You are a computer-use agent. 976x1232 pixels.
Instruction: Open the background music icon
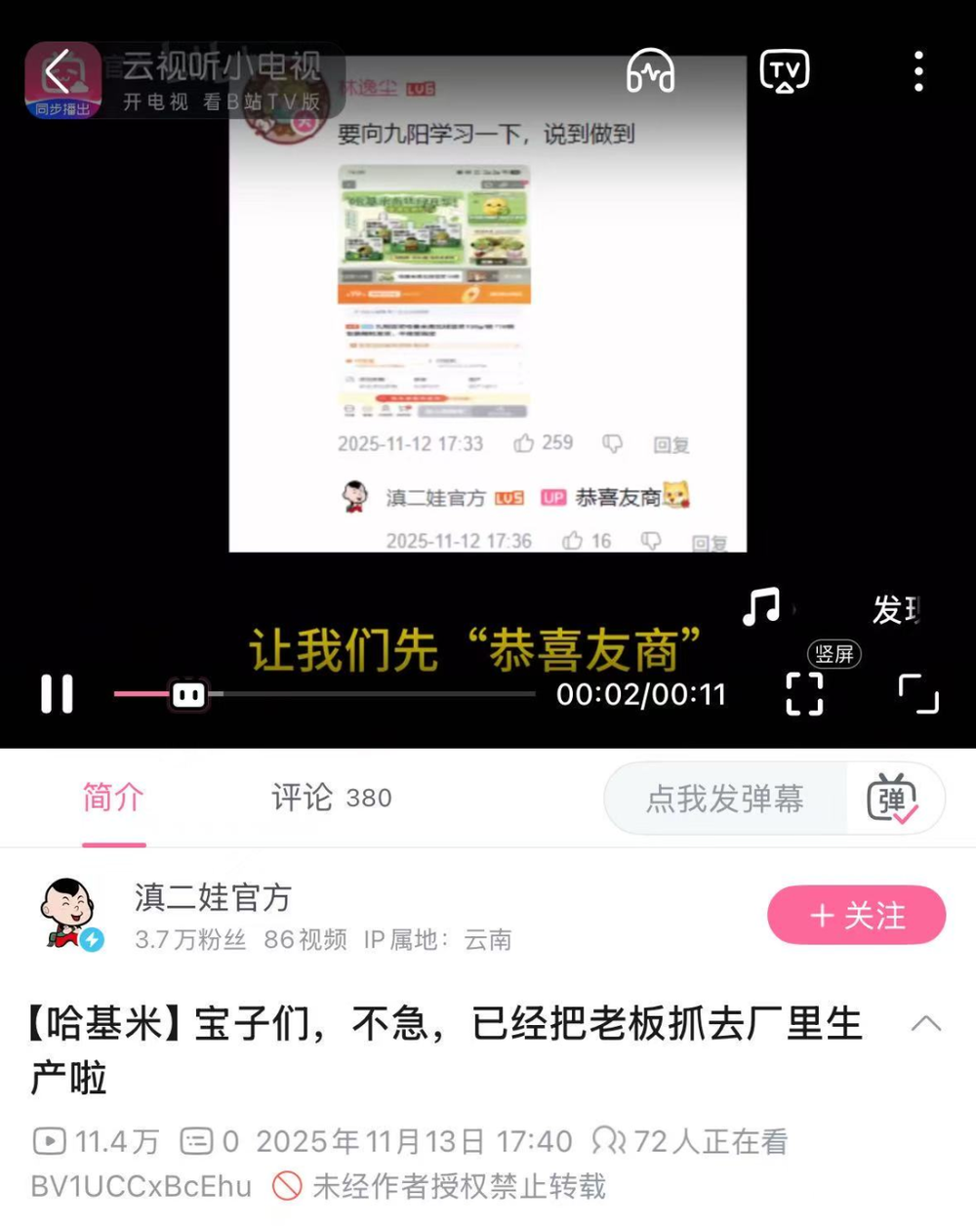761,607
